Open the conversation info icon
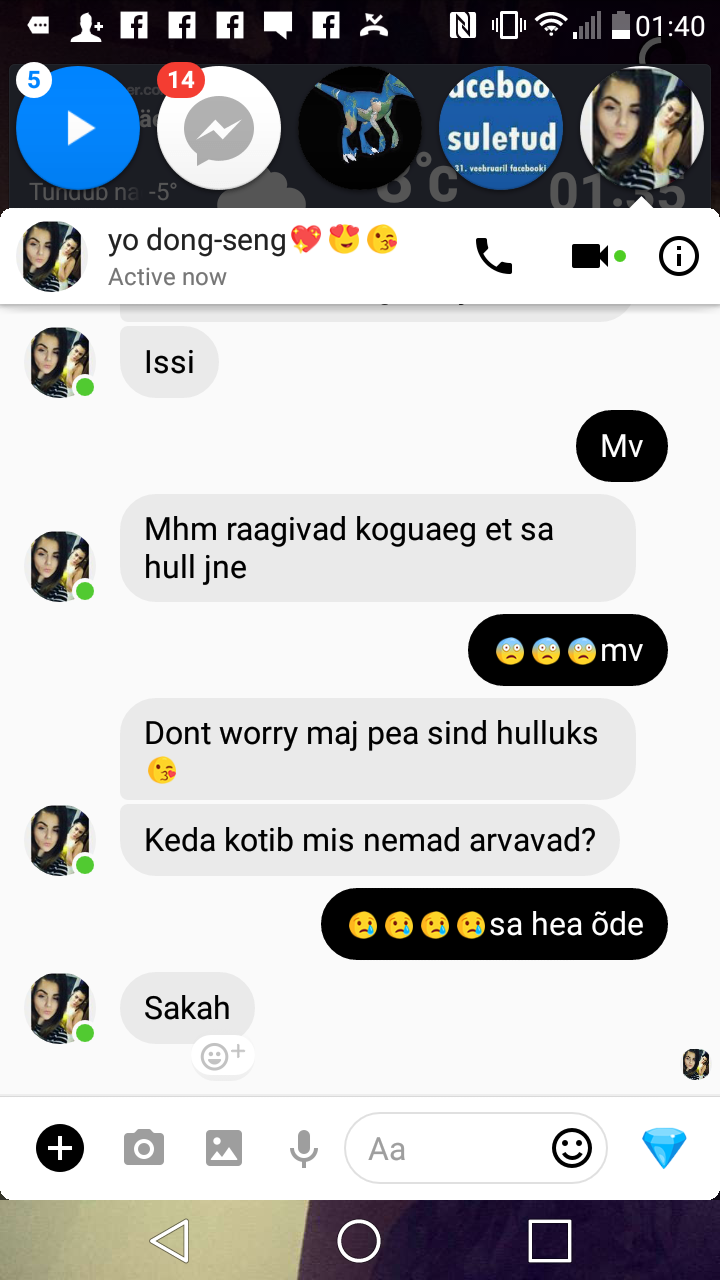Screen dimensions: 720x1280 (x=679, y=257)
